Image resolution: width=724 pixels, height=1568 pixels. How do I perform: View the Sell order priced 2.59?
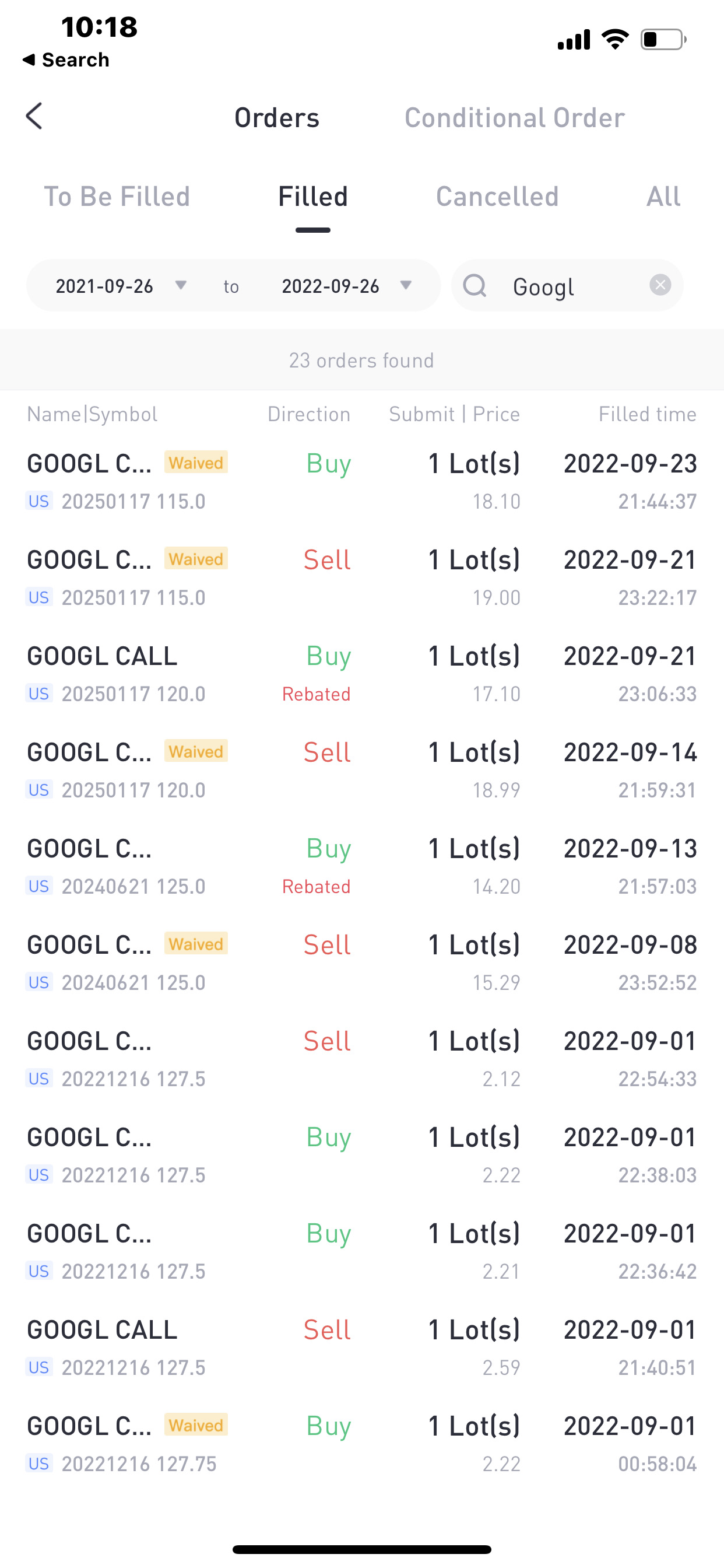[361, 1347]
